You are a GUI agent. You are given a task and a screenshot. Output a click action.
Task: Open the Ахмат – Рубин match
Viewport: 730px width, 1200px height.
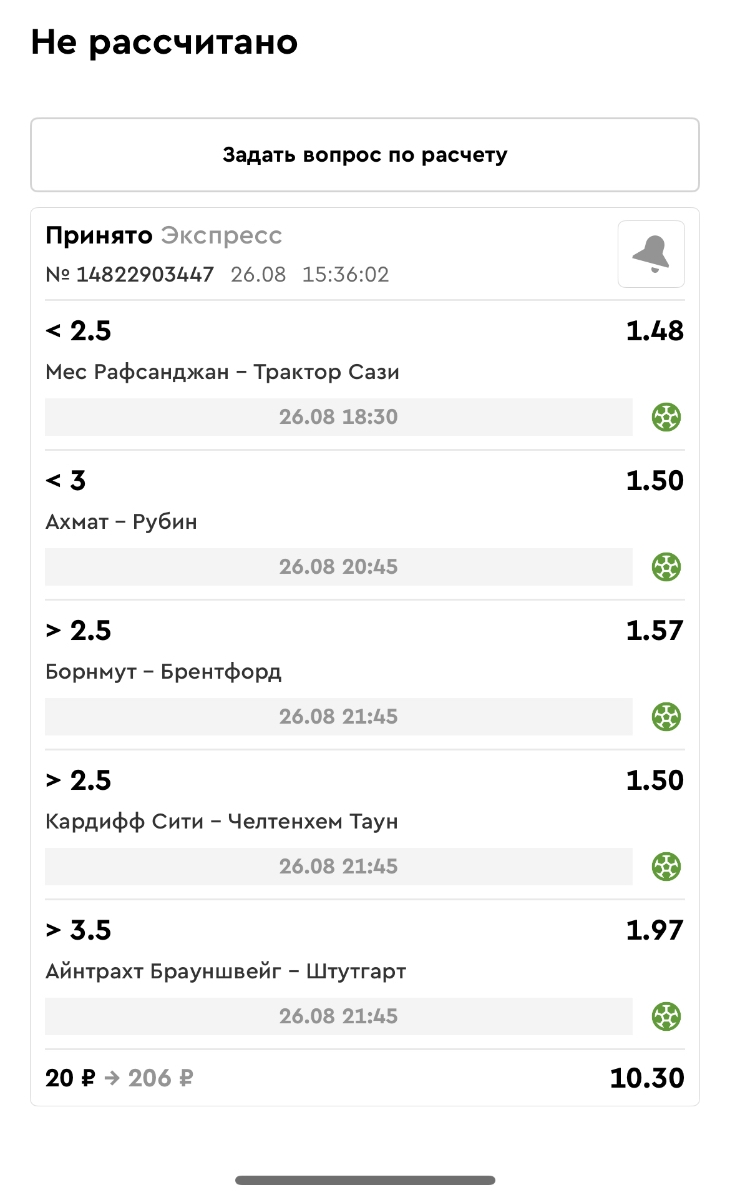pos(122,522)
